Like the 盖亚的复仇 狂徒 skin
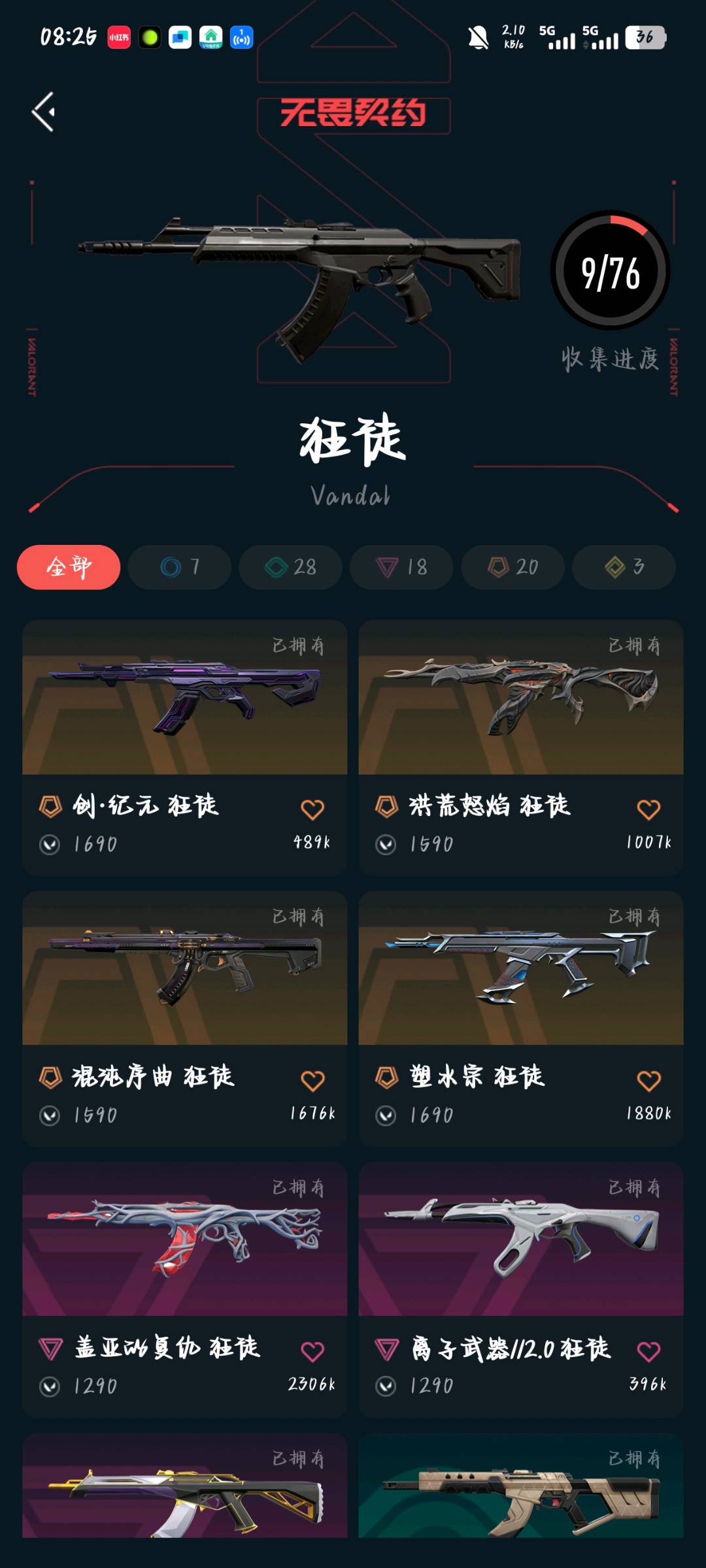This screenshot has width=706, height=1568. pyautogui.click(x=312, y=1351)
